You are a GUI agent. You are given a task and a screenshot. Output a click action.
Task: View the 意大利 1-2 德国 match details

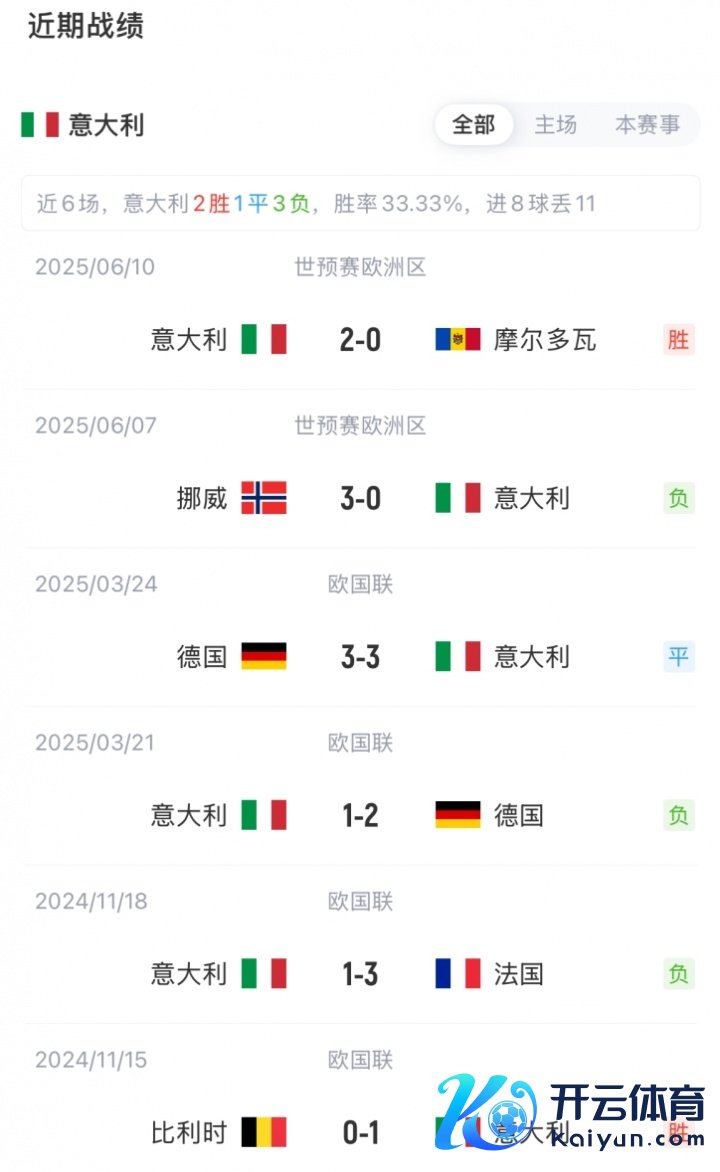360,815
